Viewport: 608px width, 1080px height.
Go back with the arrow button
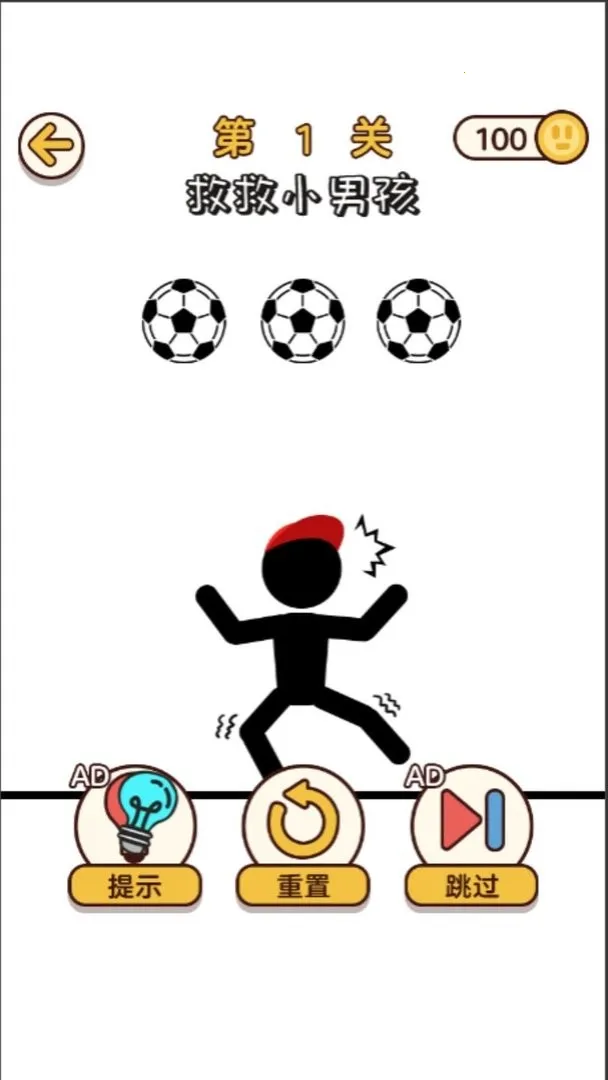tap(50, 147)
